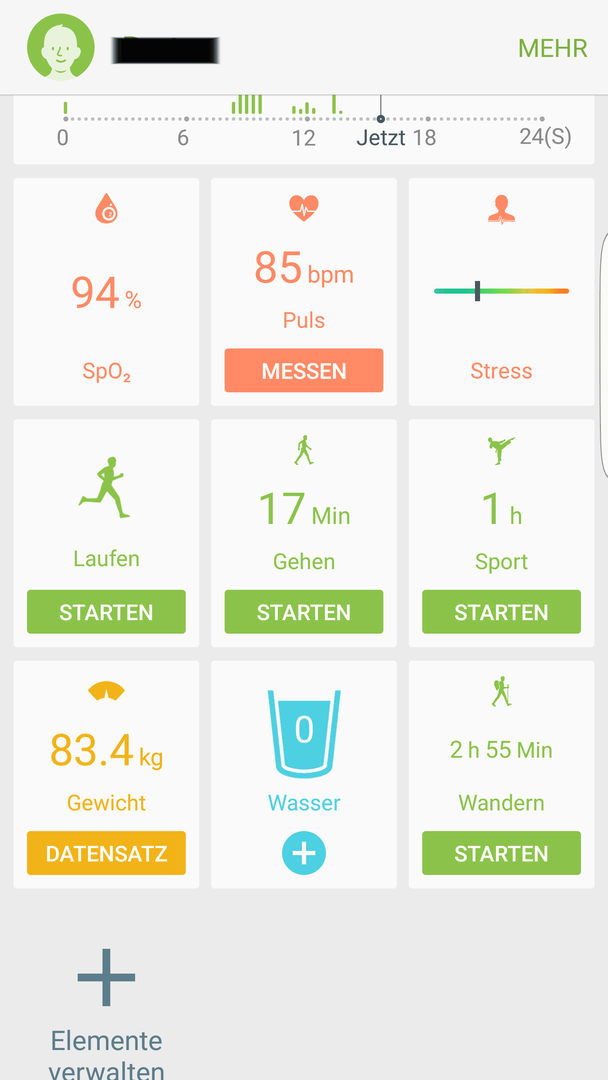Start the Gehen activity

pos(304,612)
